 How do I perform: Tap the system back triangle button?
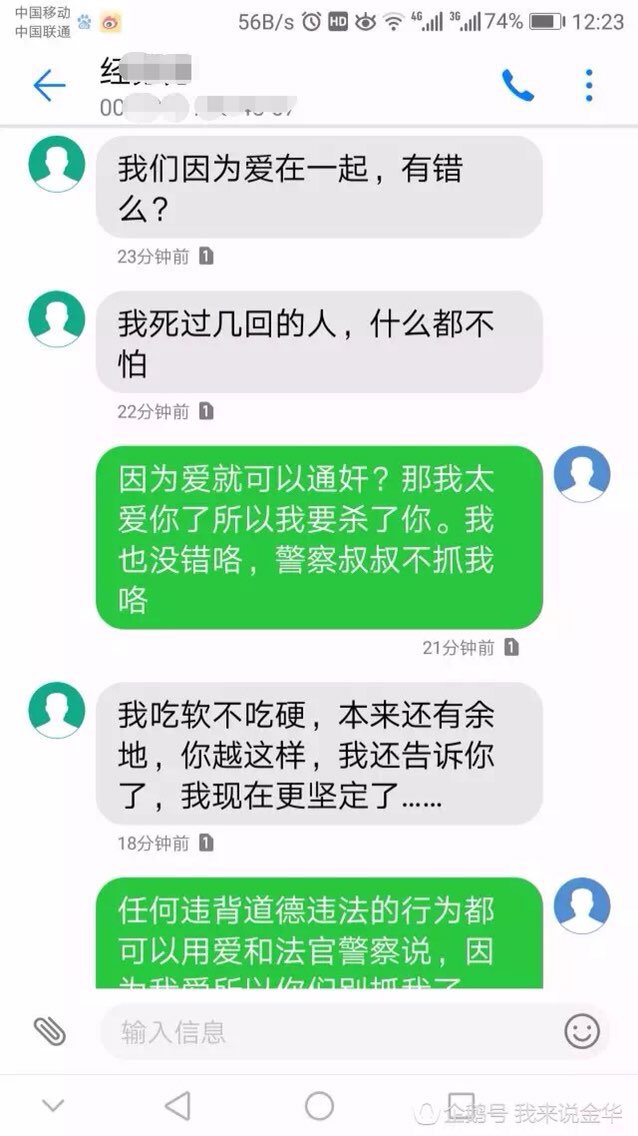click(178, 1105)
